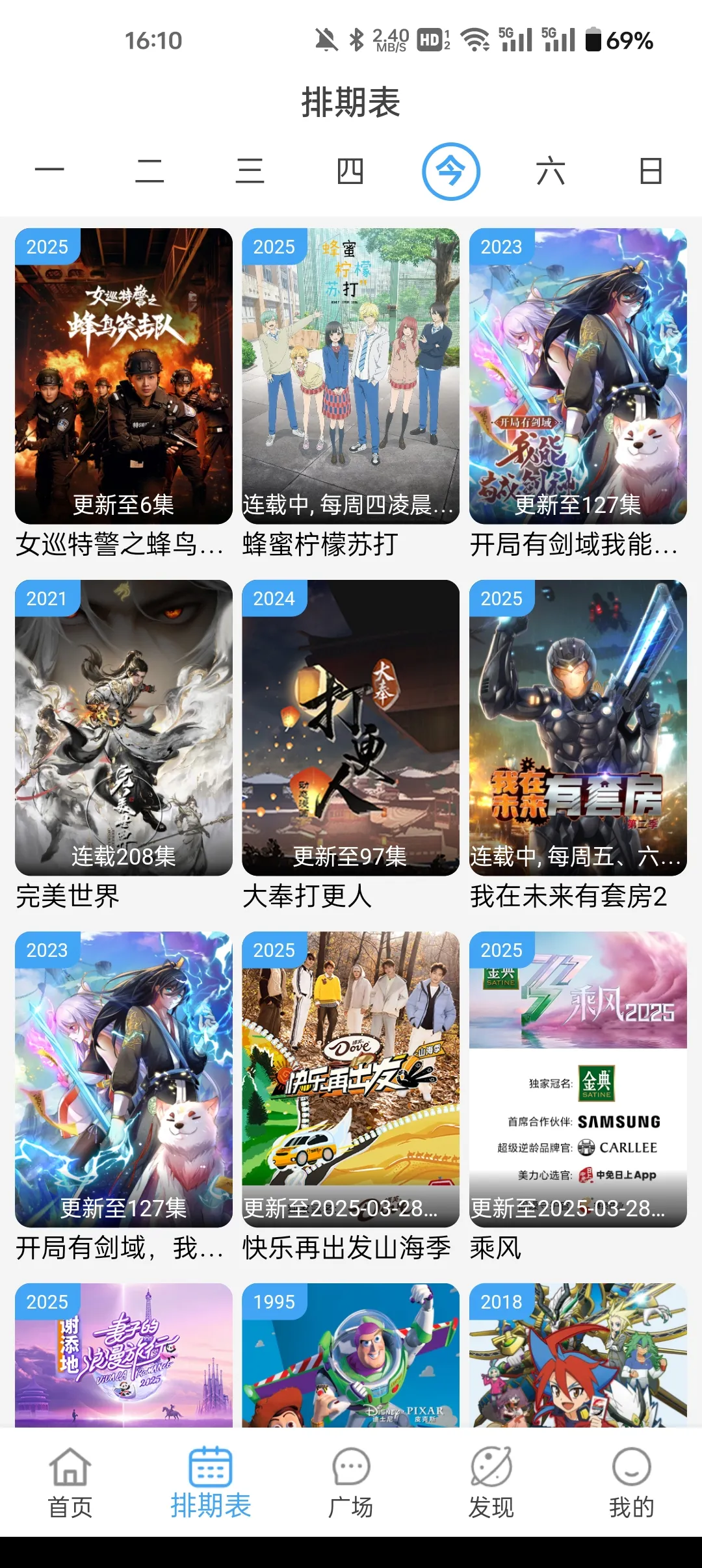This screenshot has height=1568, width=702.
Task: Open 完美世界 series
Action: pyautogui.click(x=123, y=727)
